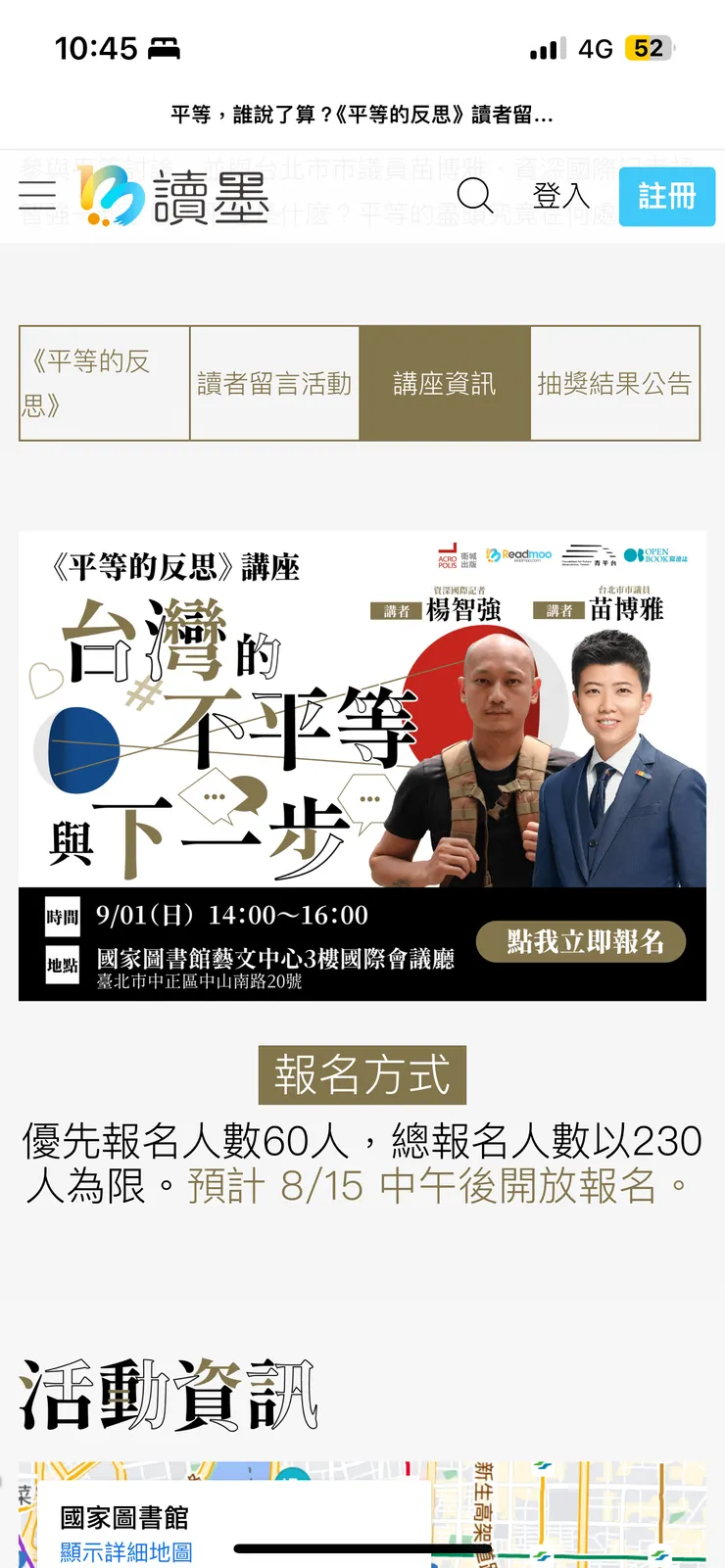Open the hamburger navigation menu
725x1568 pixels.
[36, 196]
